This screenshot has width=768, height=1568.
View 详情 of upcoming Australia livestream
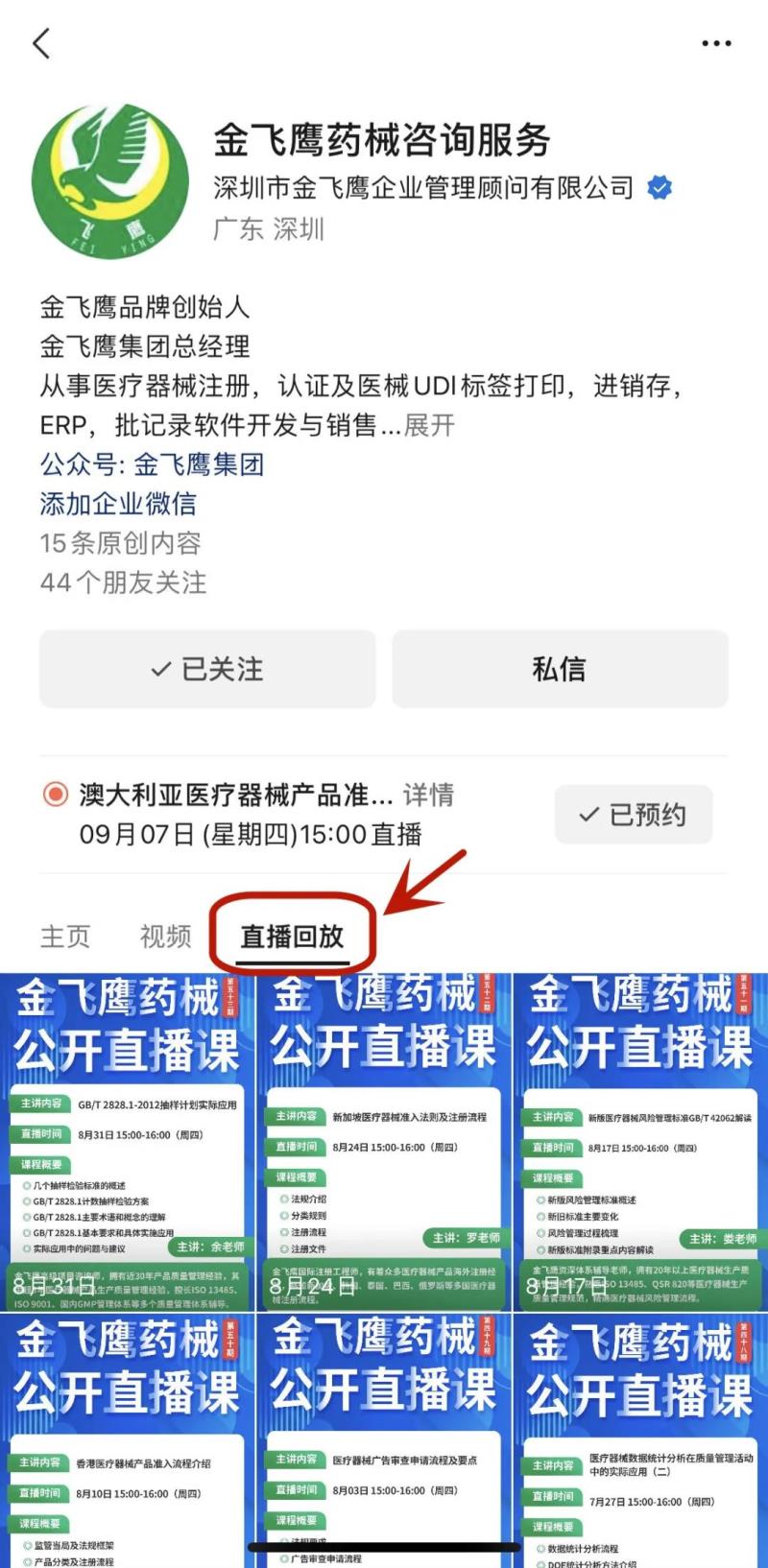coord(428,795)
